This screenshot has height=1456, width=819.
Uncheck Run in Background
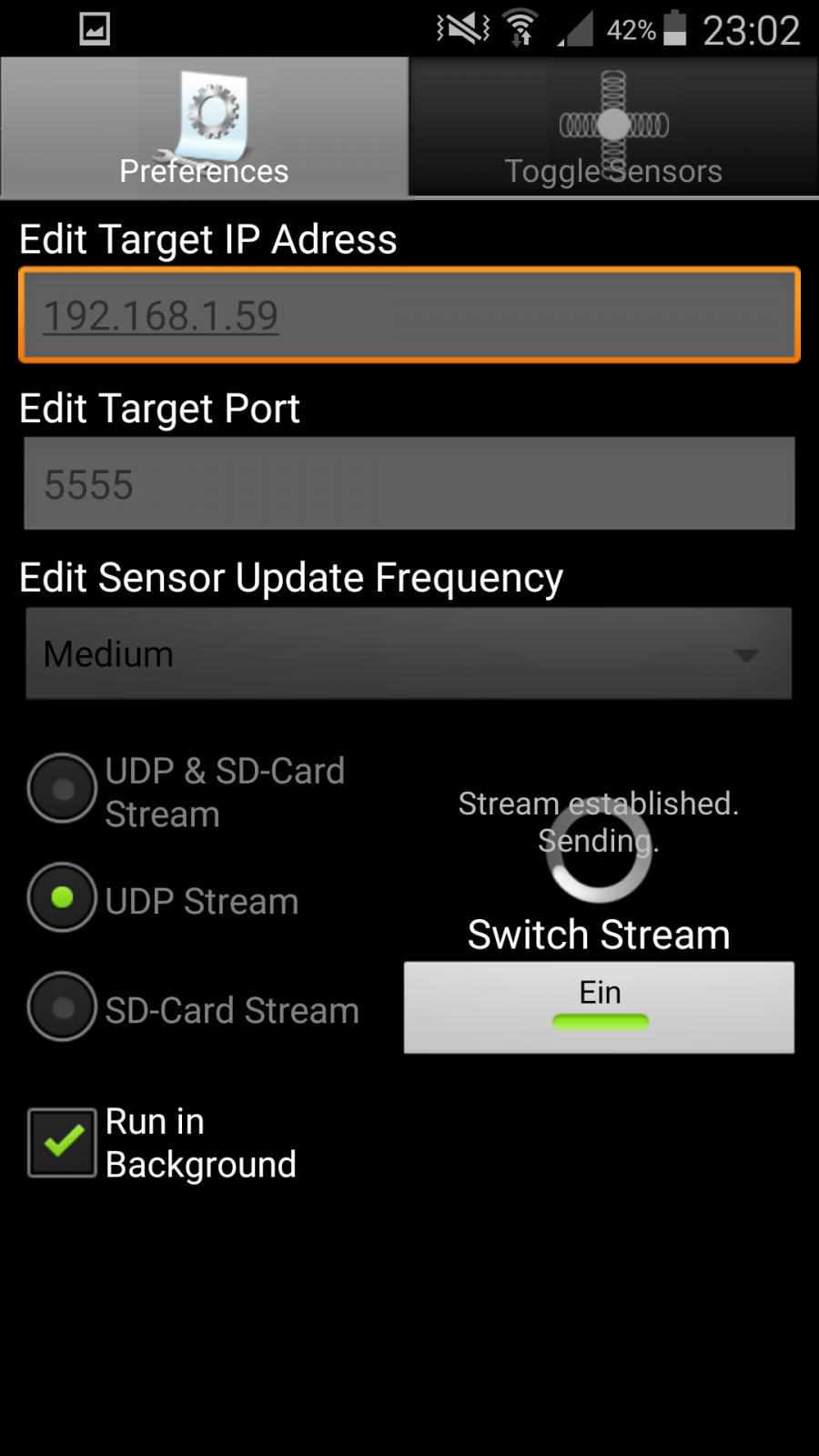62,1143
